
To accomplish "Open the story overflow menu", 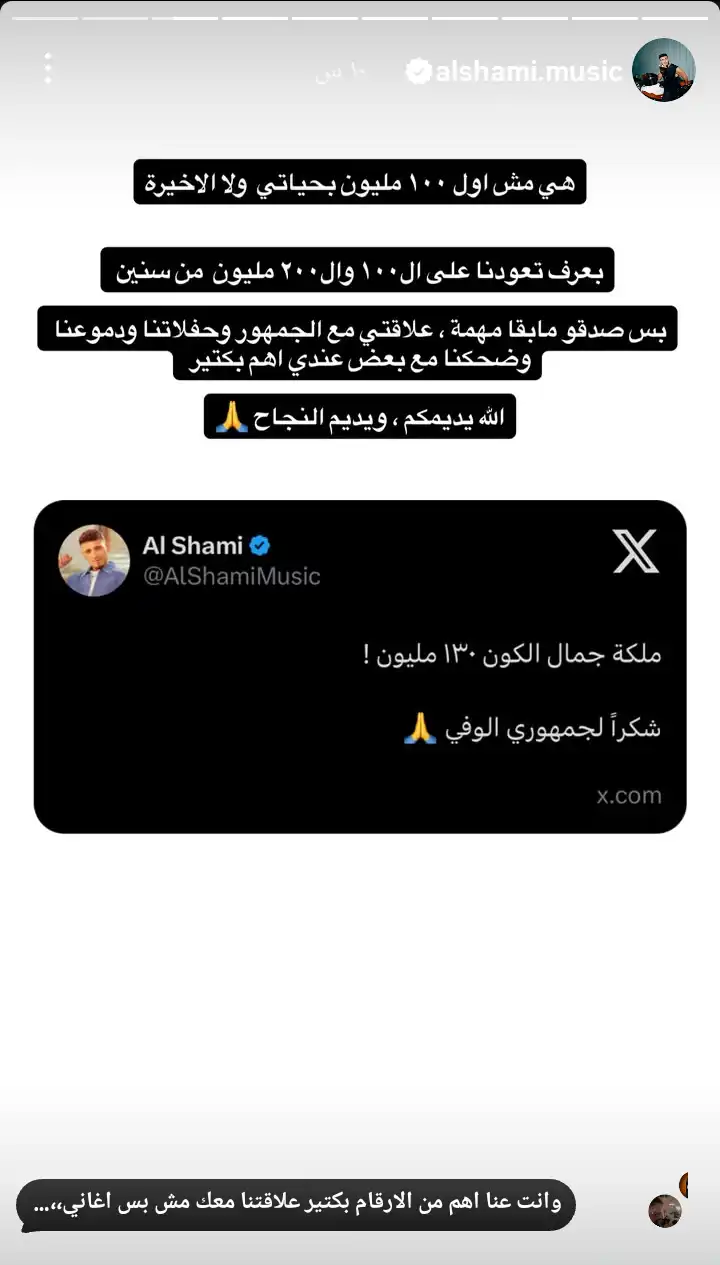I will (48, 68).
